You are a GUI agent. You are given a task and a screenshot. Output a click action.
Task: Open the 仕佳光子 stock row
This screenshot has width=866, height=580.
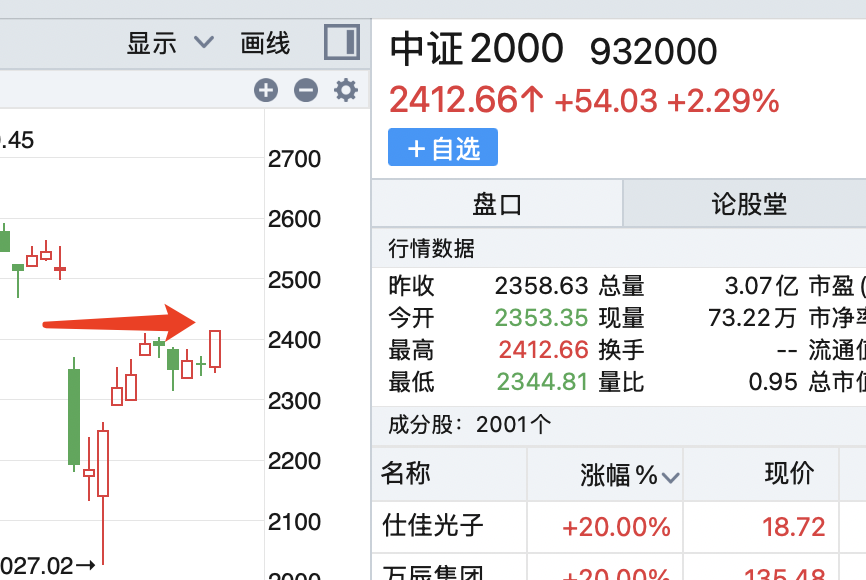point(433,526)
